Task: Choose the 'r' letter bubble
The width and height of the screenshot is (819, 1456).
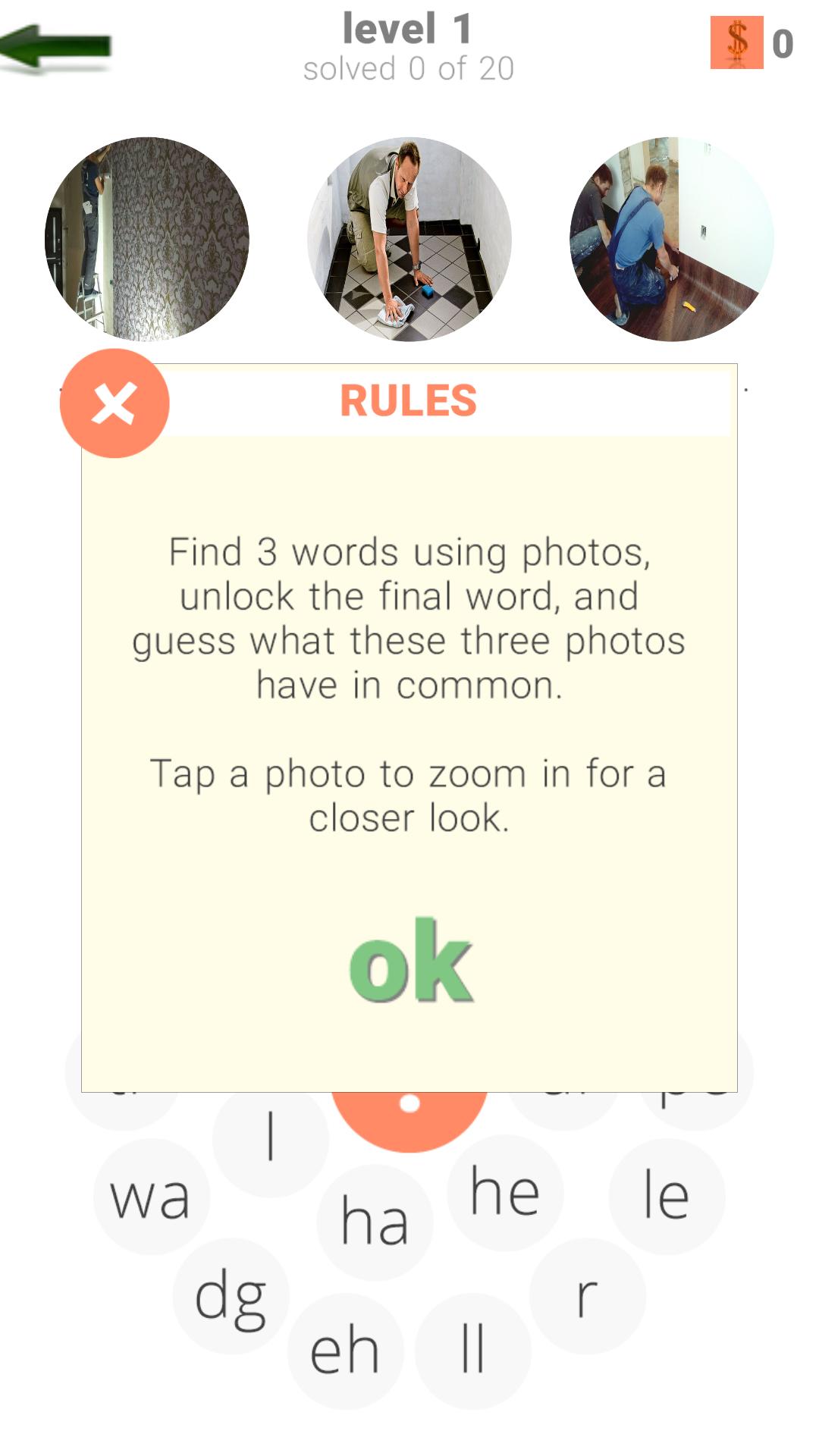Action: click(x=587, y=1296)
